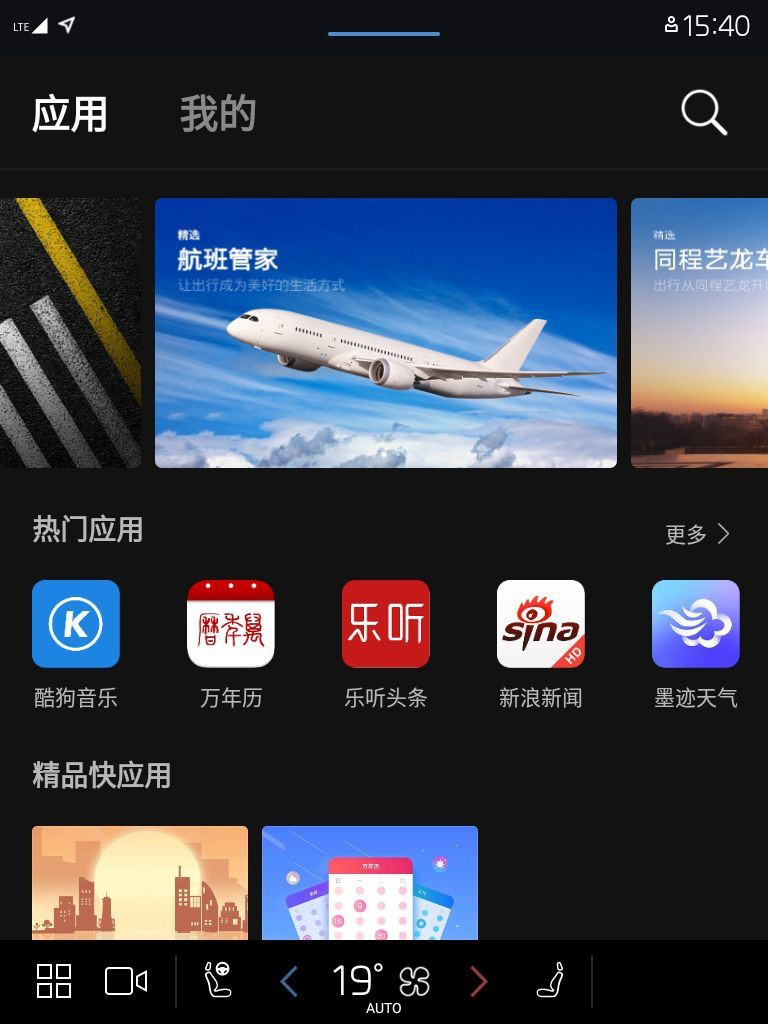
Task: Open 乐听头条 app
Action: (x=386, y=624)
